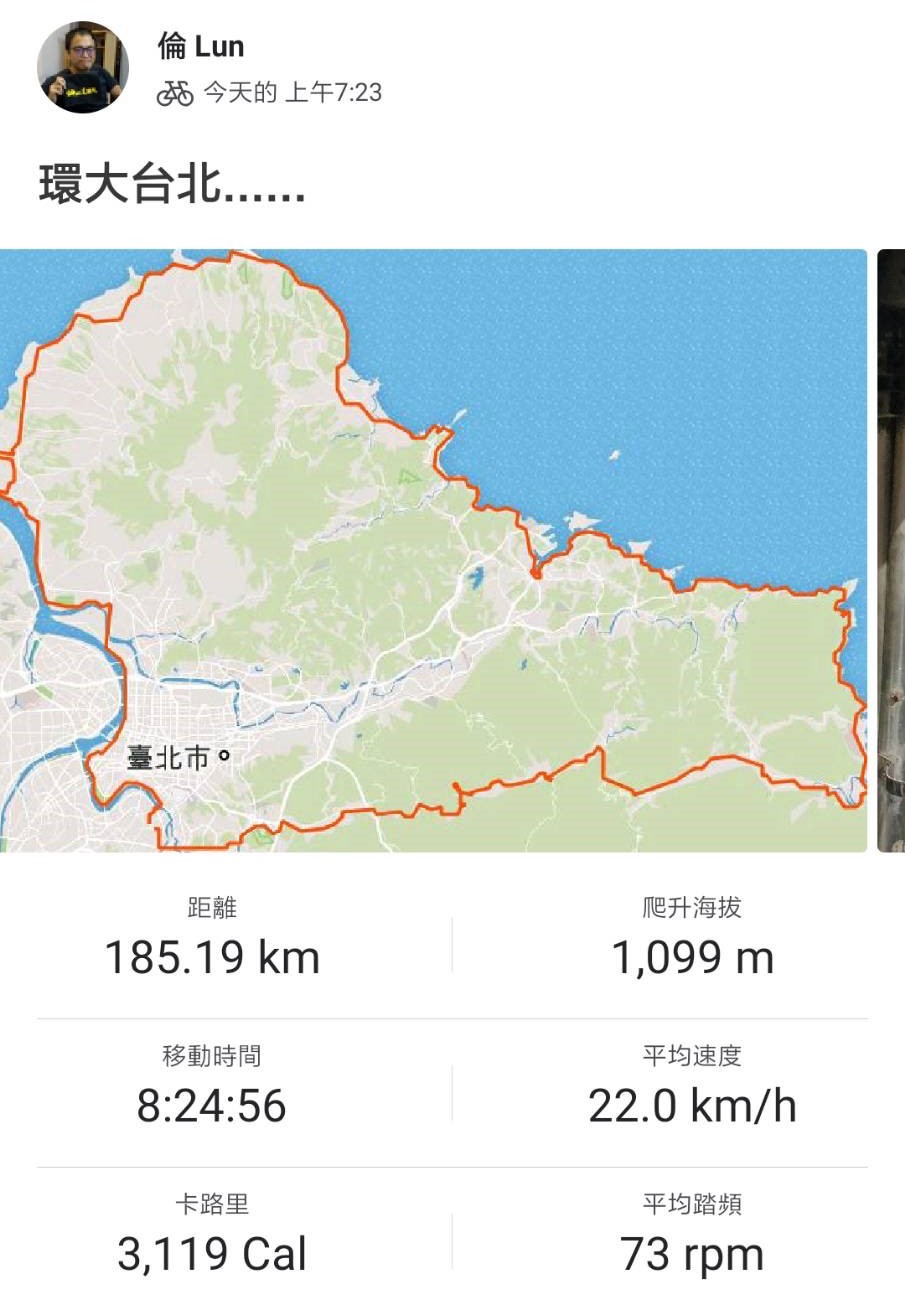The width and height of the screenshot is (905, 1305).
Task: Open the 倫 Lun athlete name
Action: coord(200,46)
